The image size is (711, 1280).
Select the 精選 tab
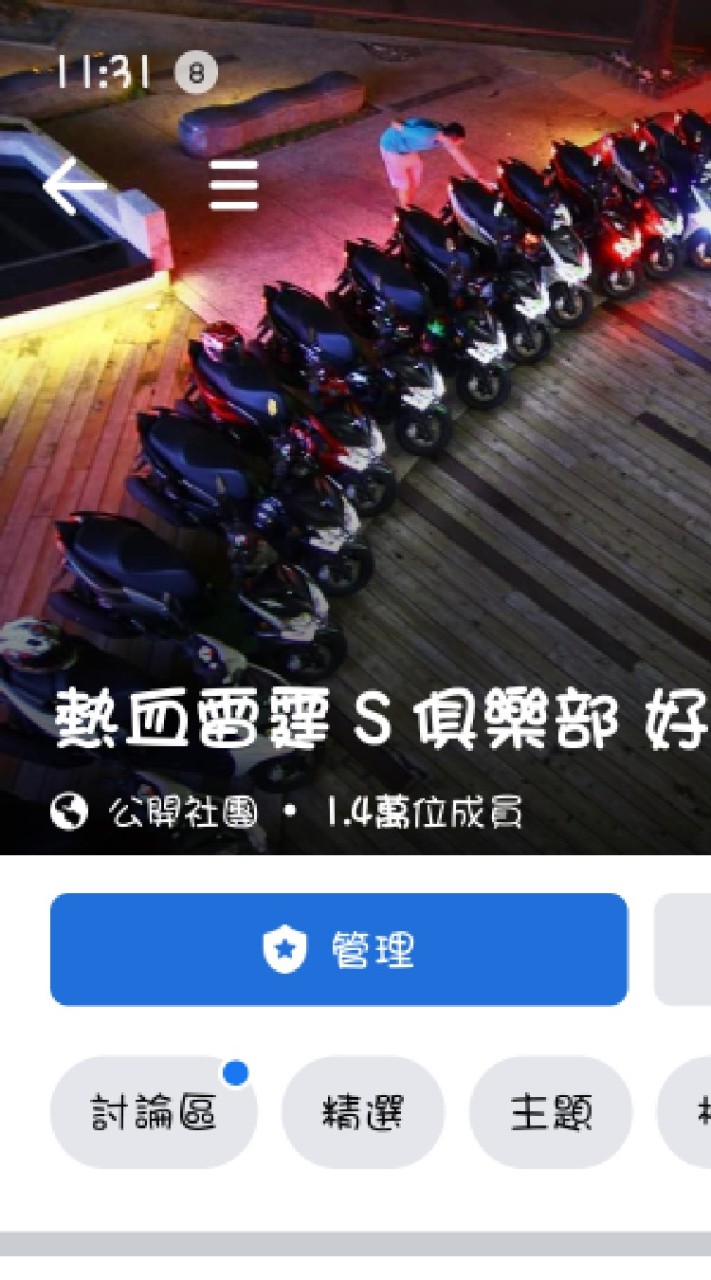point(363,1112)
